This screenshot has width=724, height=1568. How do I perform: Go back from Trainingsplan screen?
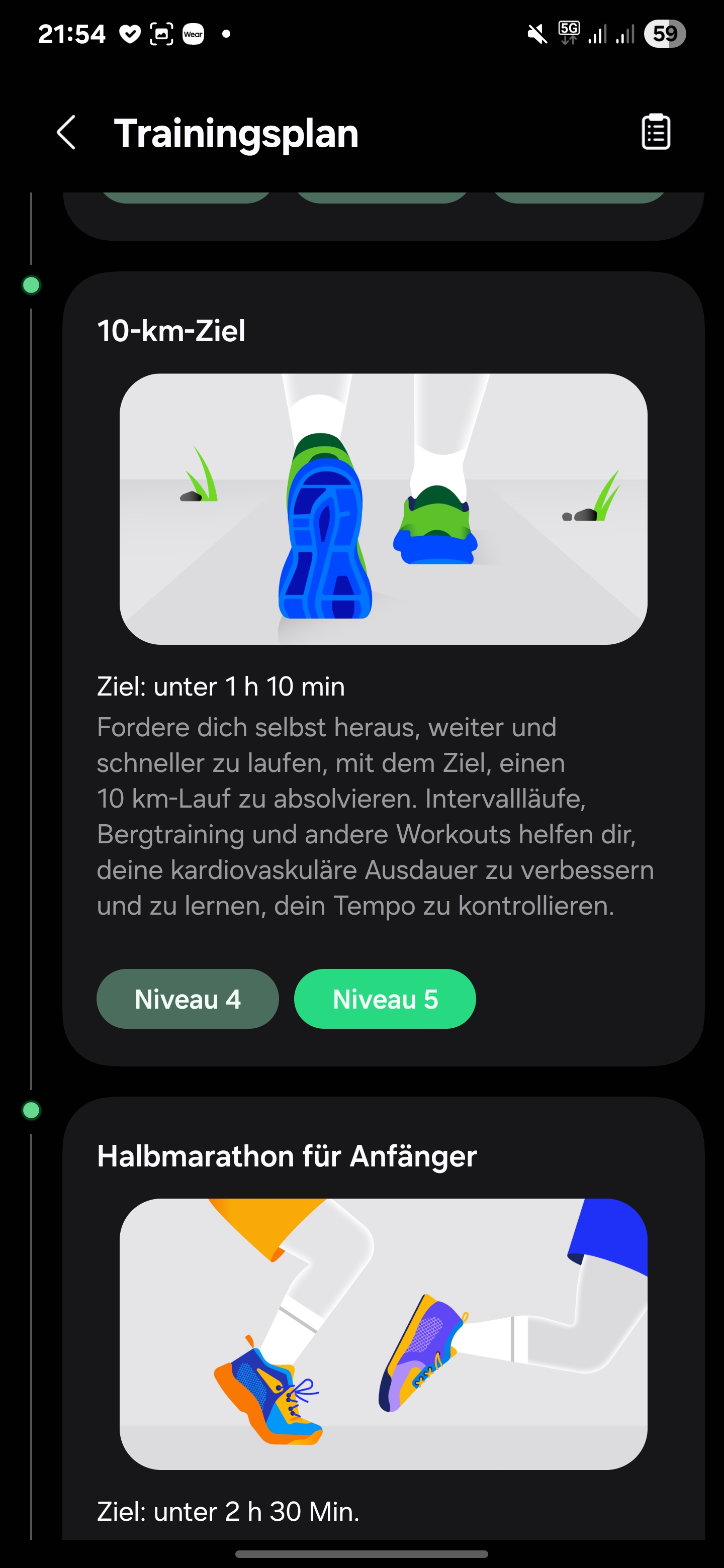click(66, 133)
